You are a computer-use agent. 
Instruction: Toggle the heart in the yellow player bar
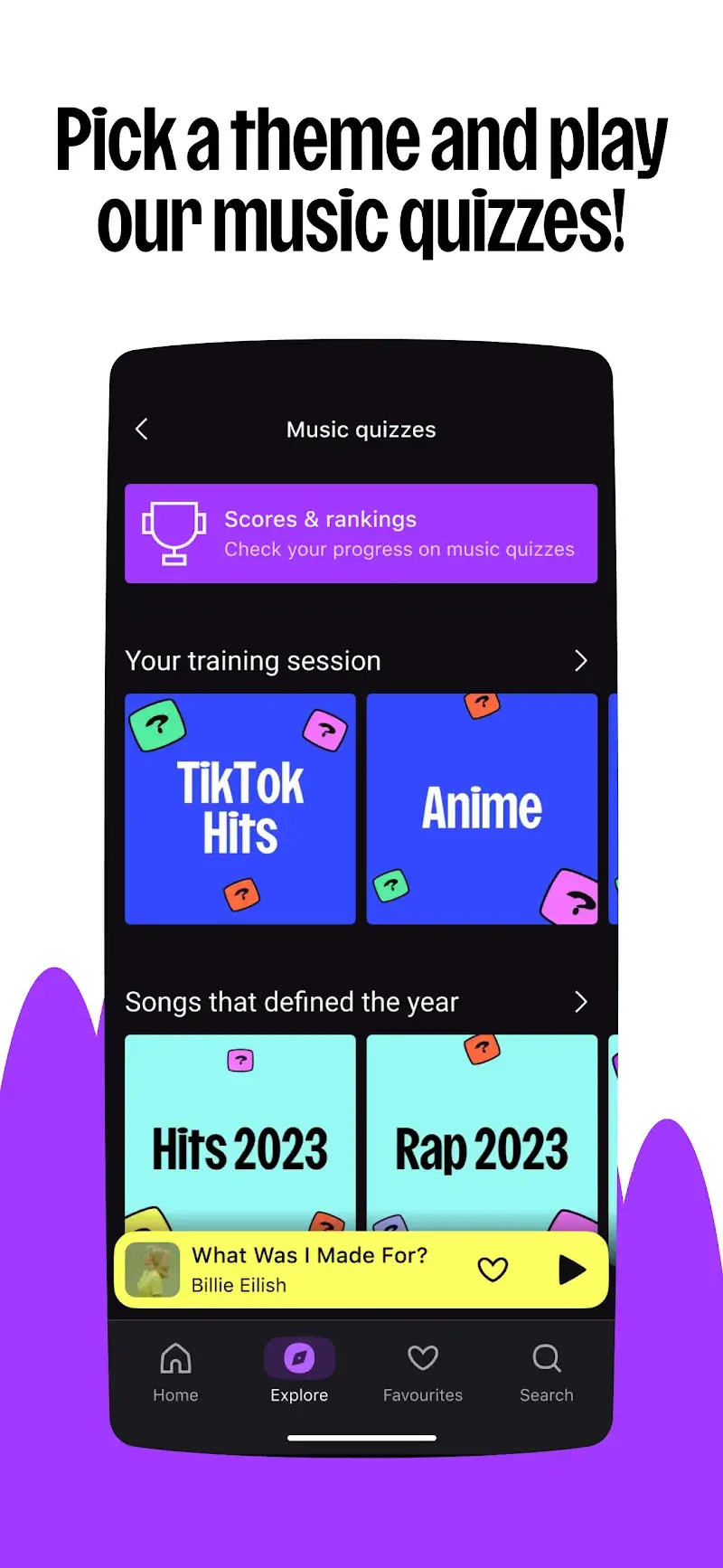point(493,1269)
